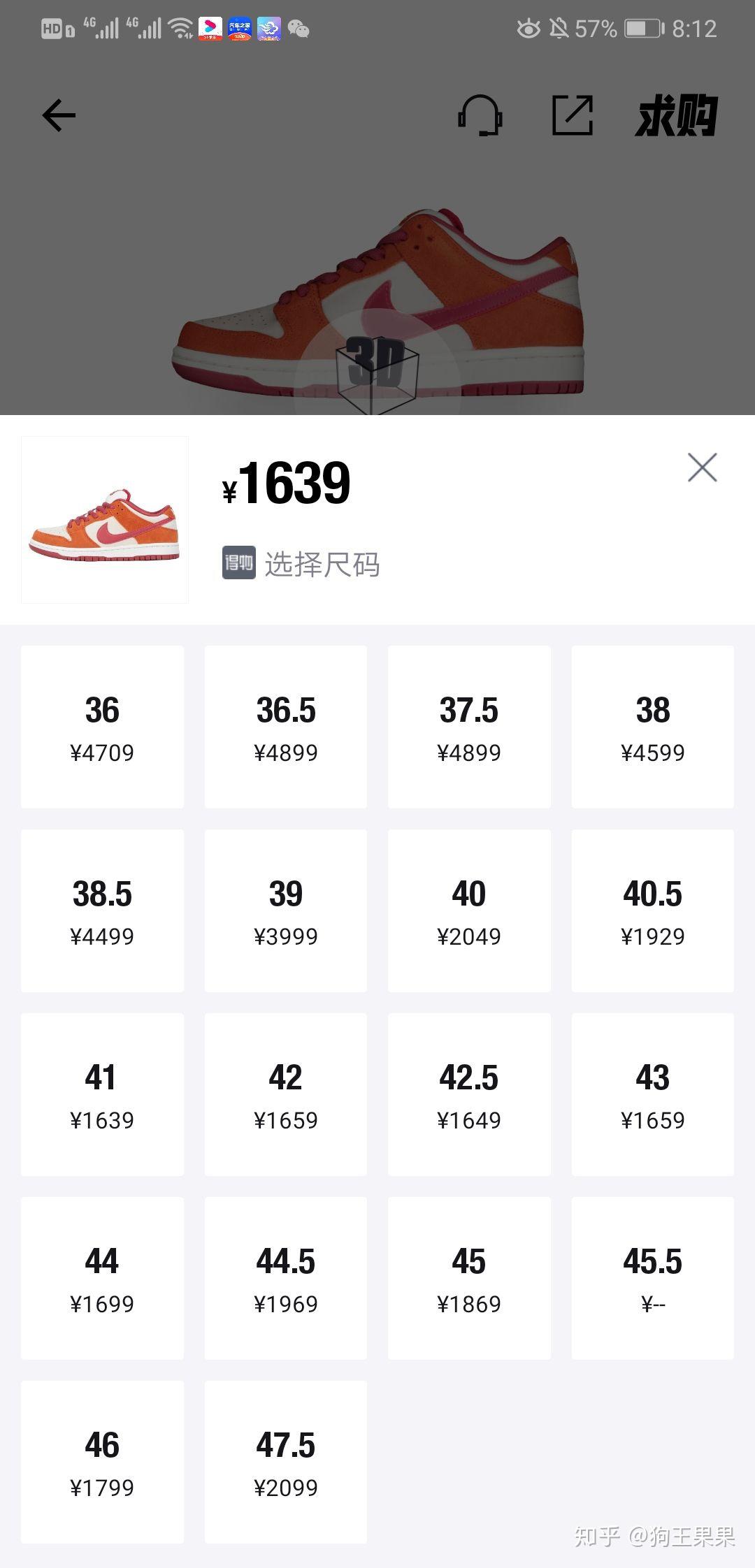Open customer service headset icon

pyautogui.click(x=480, y=115)
